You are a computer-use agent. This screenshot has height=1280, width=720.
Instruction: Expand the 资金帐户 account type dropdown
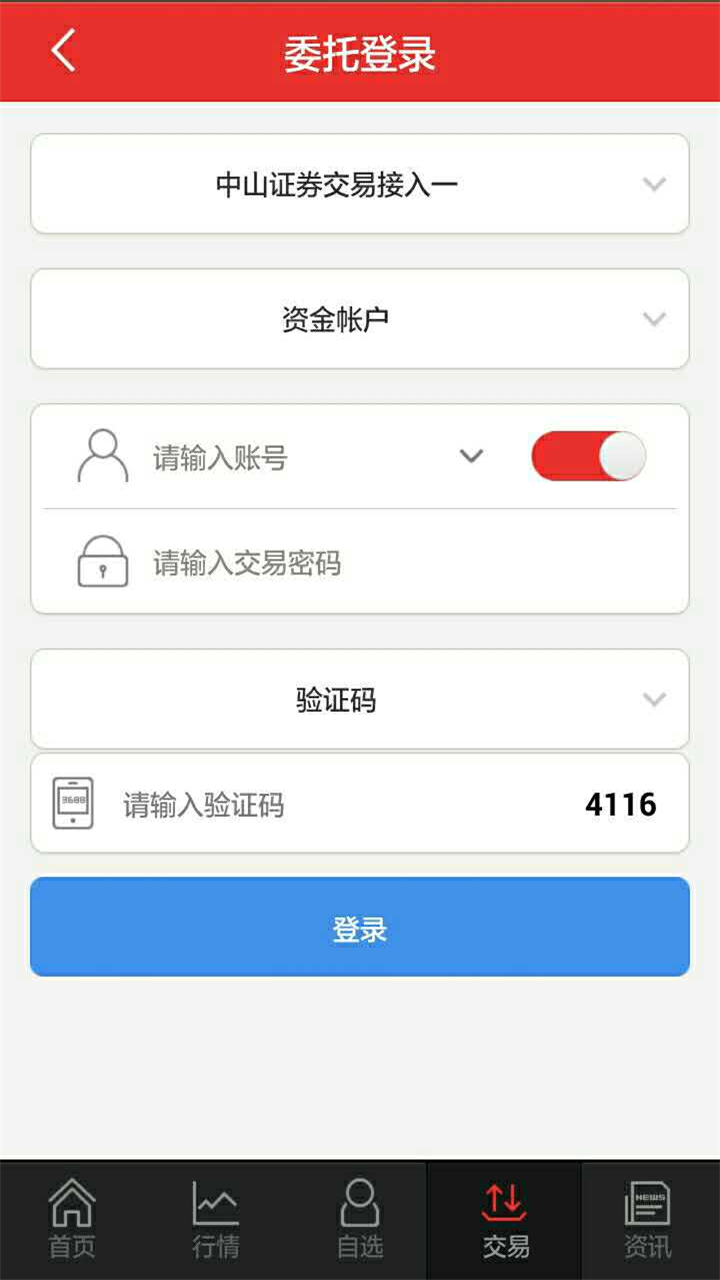[360, 319]
